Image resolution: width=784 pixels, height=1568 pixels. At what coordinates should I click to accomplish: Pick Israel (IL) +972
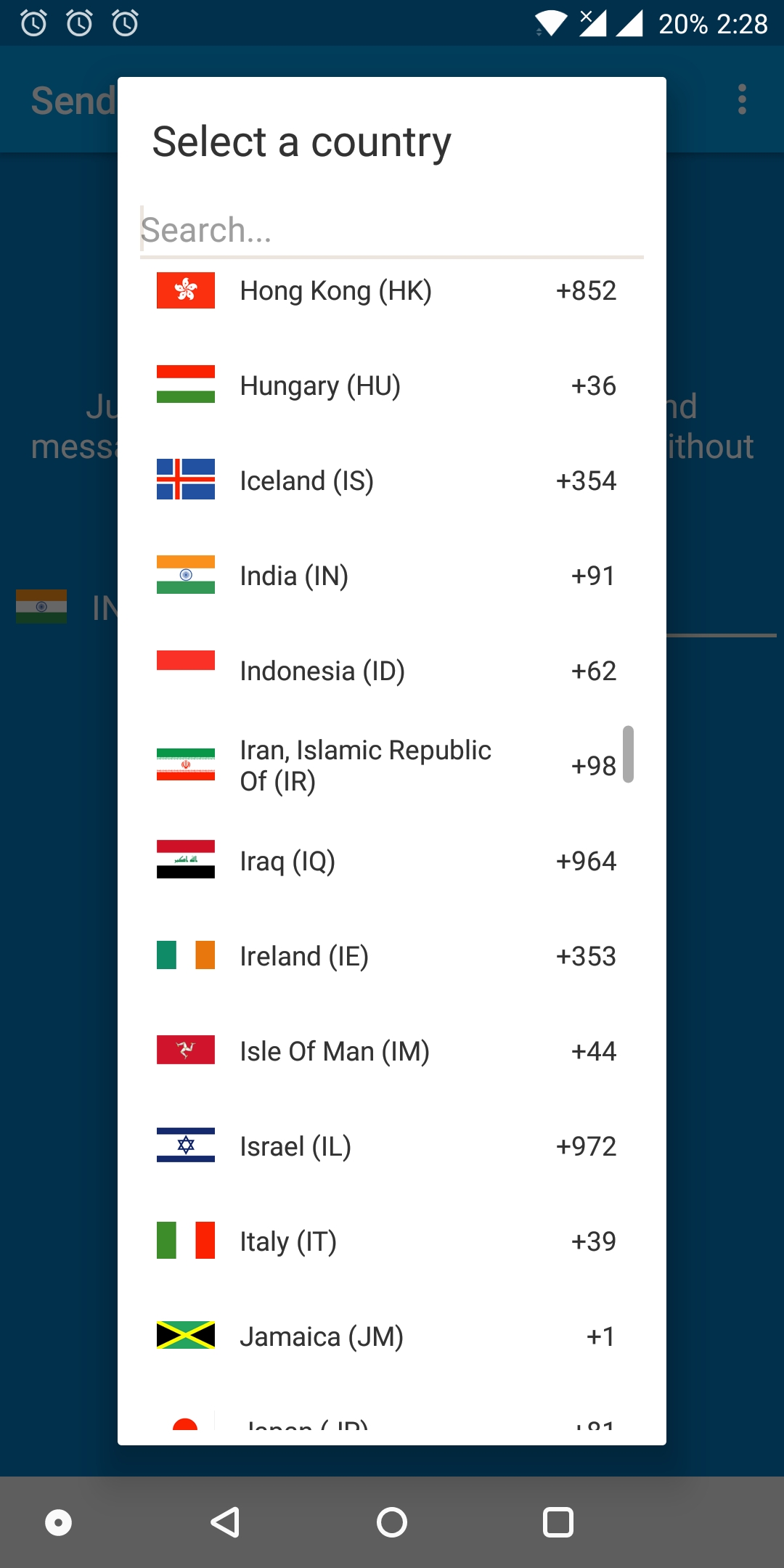[392, 1146]
